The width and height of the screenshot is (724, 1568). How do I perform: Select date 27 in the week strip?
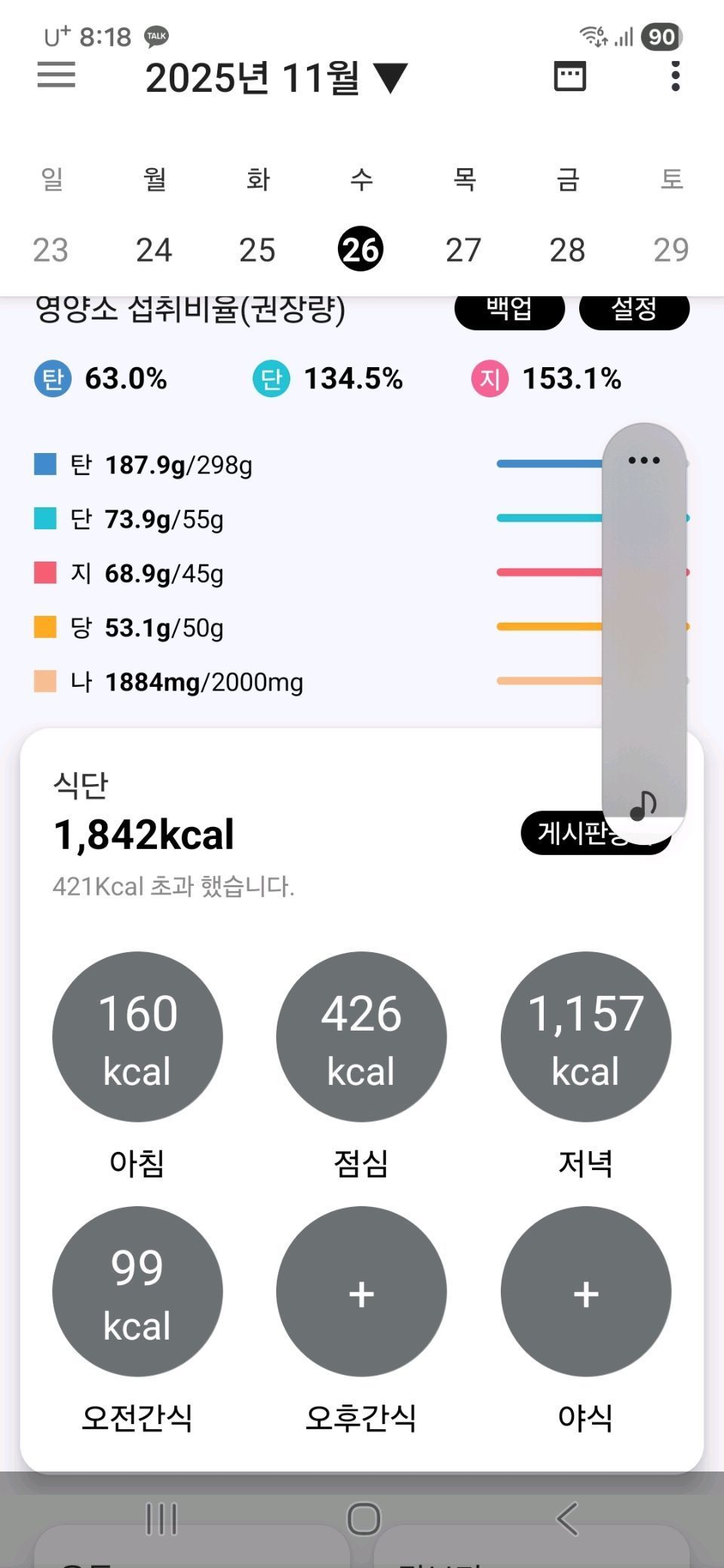pyautogui.click(x=463, y=250)
